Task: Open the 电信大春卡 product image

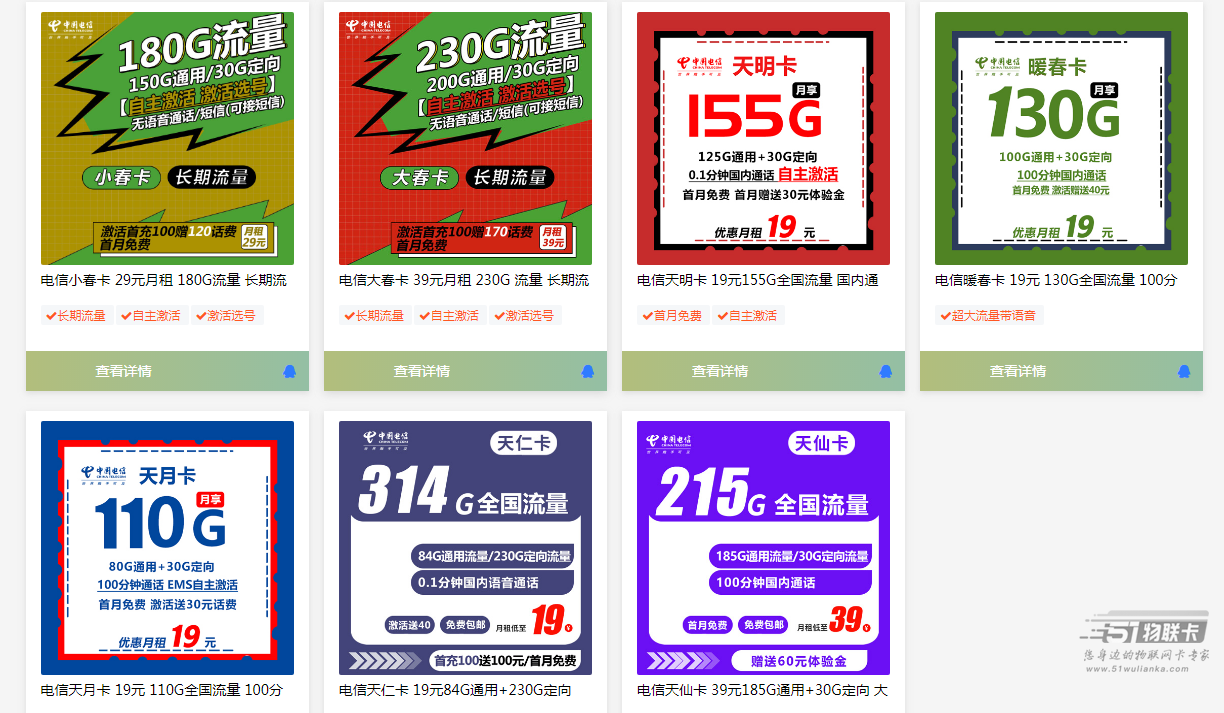Action: [465, 138]
